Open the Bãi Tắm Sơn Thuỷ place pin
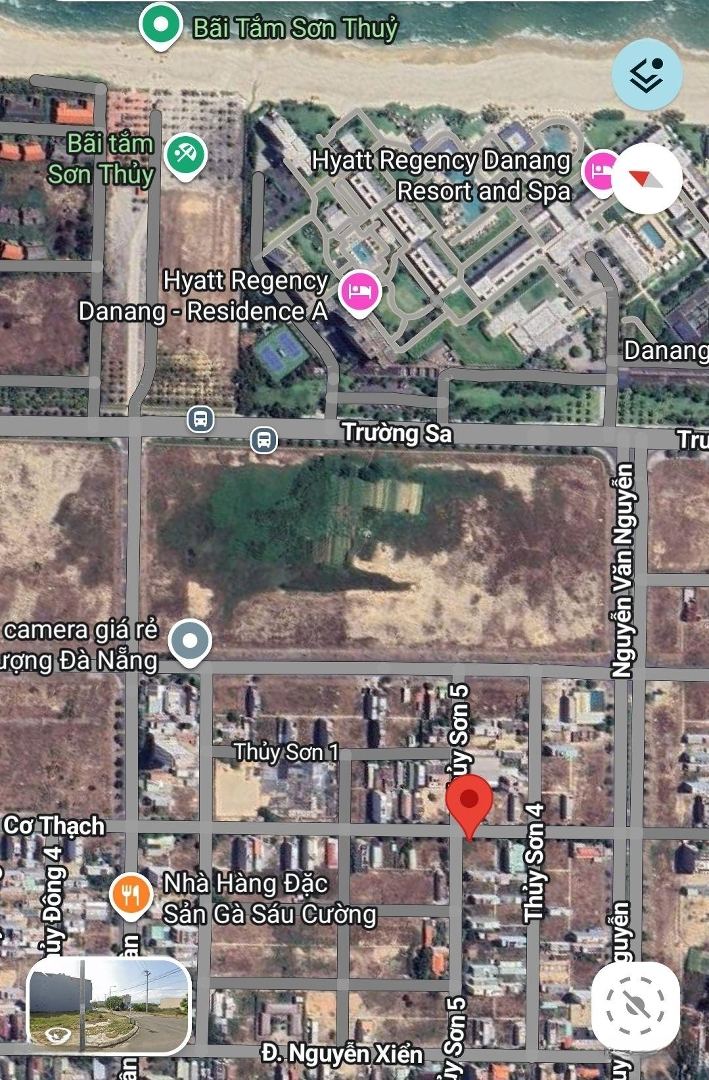The width and height of the screenshot is (709, 1080). 159,25
